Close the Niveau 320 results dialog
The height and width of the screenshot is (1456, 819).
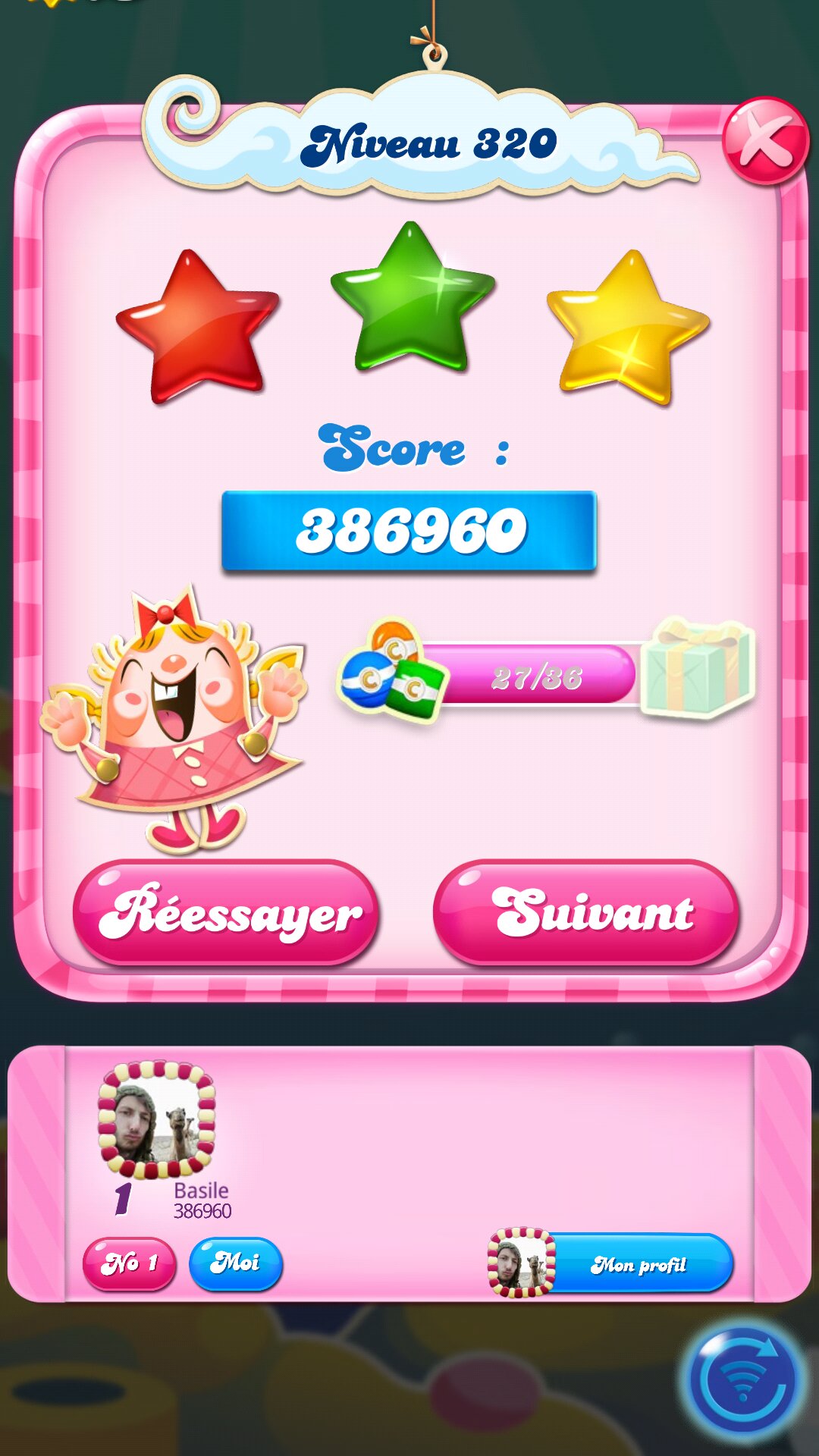764,141
